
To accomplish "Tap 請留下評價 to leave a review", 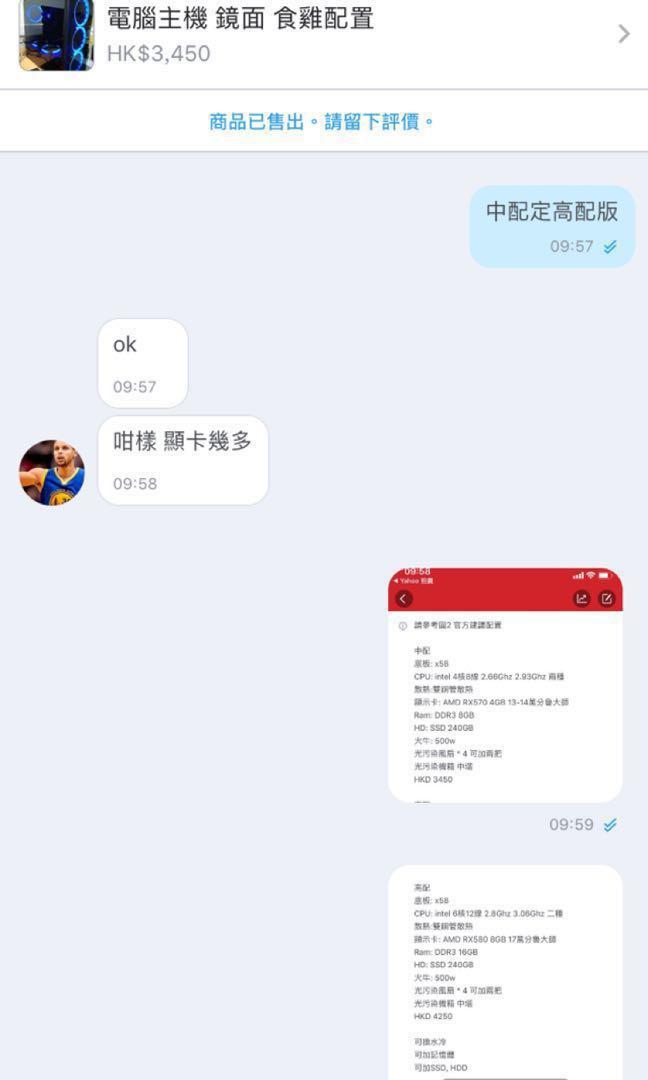I will click(372, 122).
